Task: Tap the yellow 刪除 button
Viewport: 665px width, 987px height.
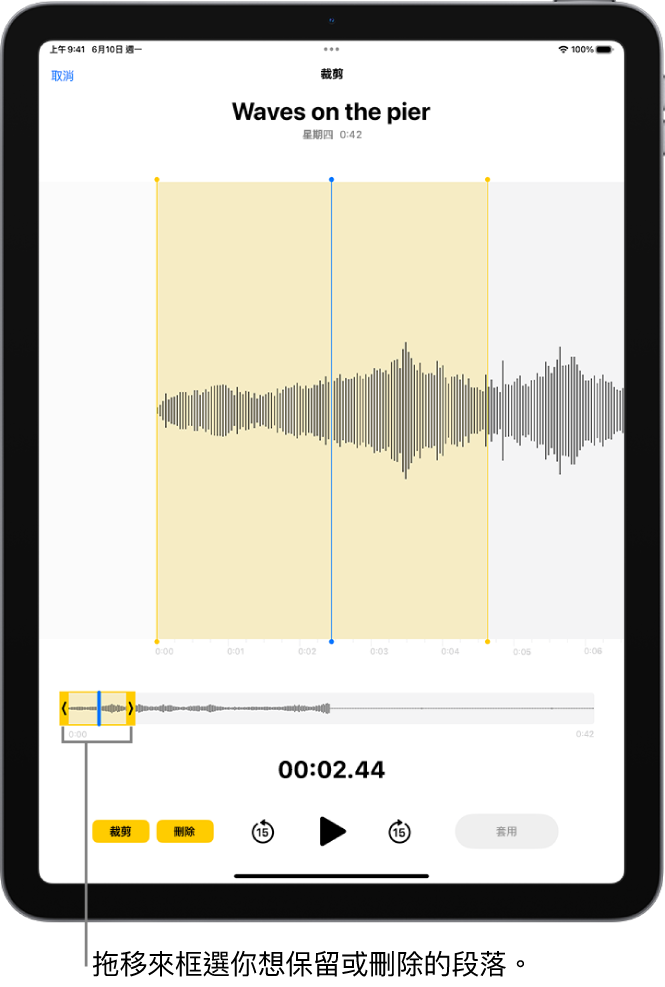Action: click(x=185, y=831)
